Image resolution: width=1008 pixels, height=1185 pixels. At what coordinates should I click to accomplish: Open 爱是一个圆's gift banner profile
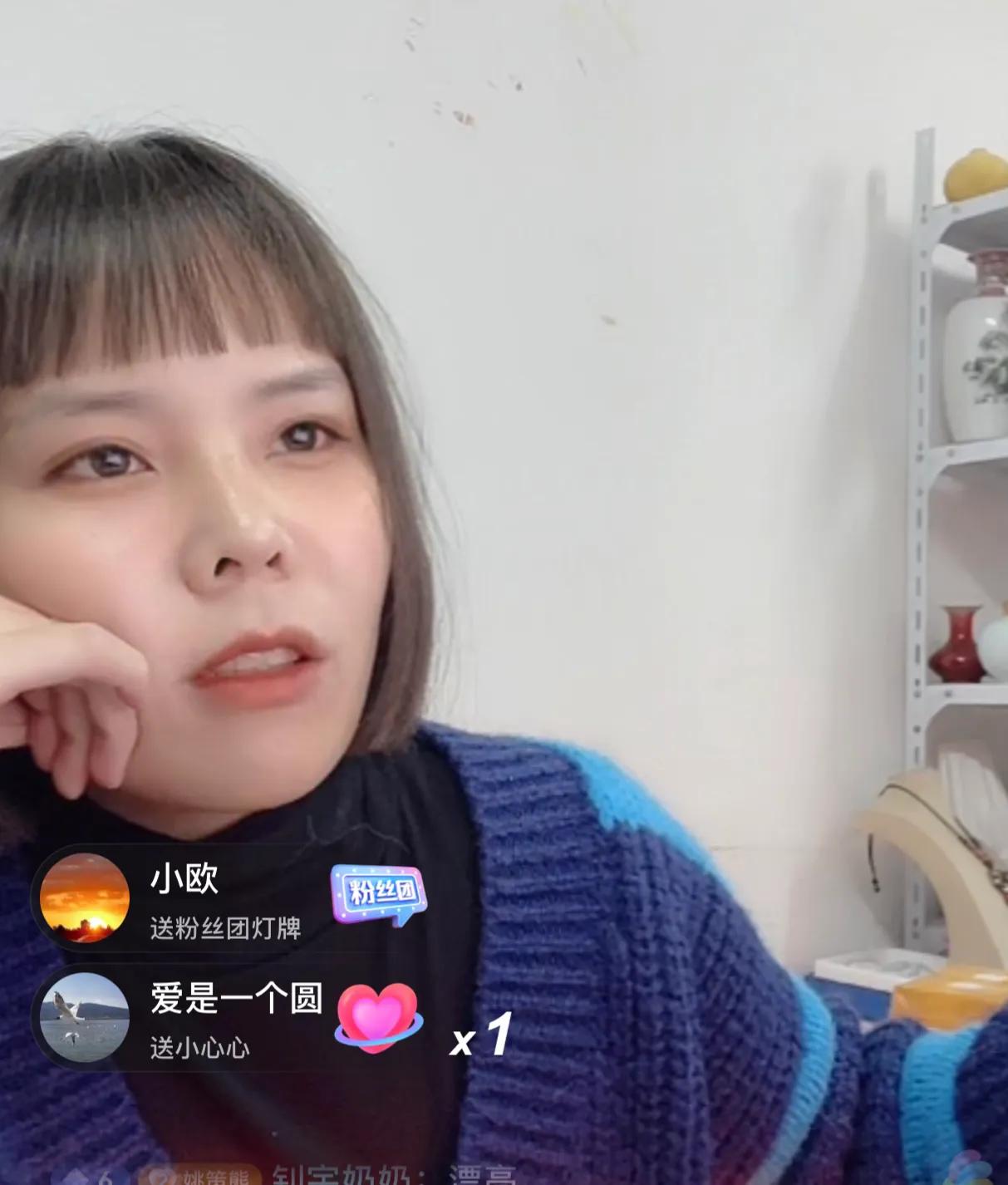[85, 1018]
